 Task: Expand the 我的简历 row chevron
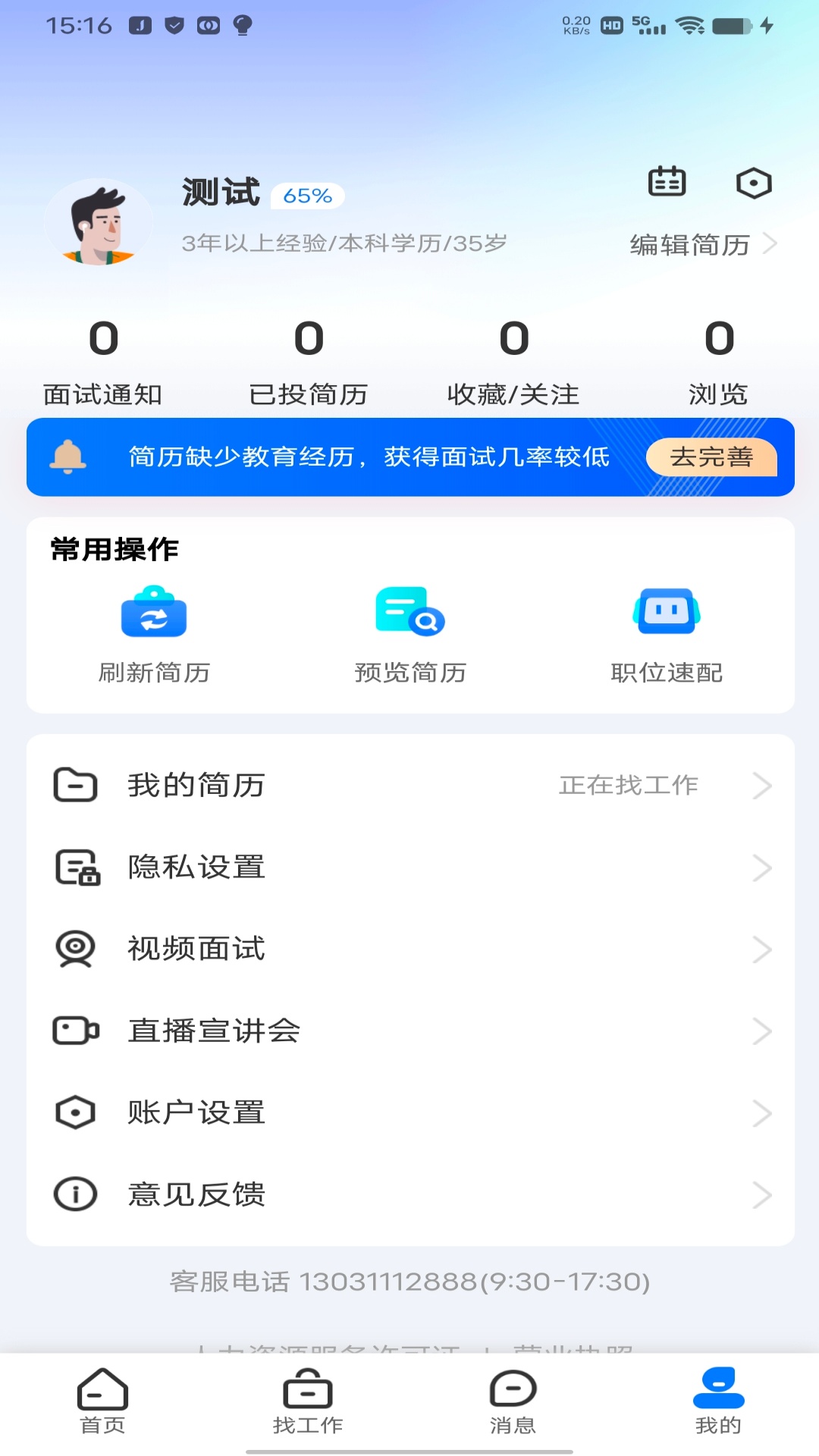[762, 785]
